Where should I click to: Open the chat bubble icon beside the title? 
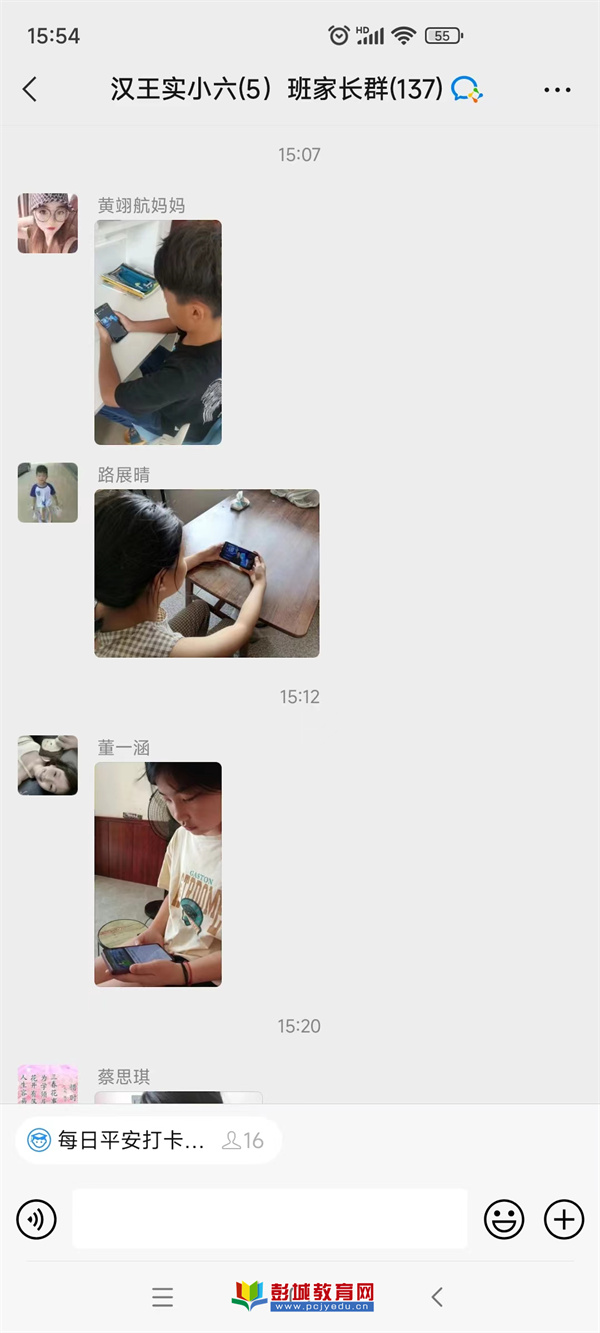tap(466, 89)
